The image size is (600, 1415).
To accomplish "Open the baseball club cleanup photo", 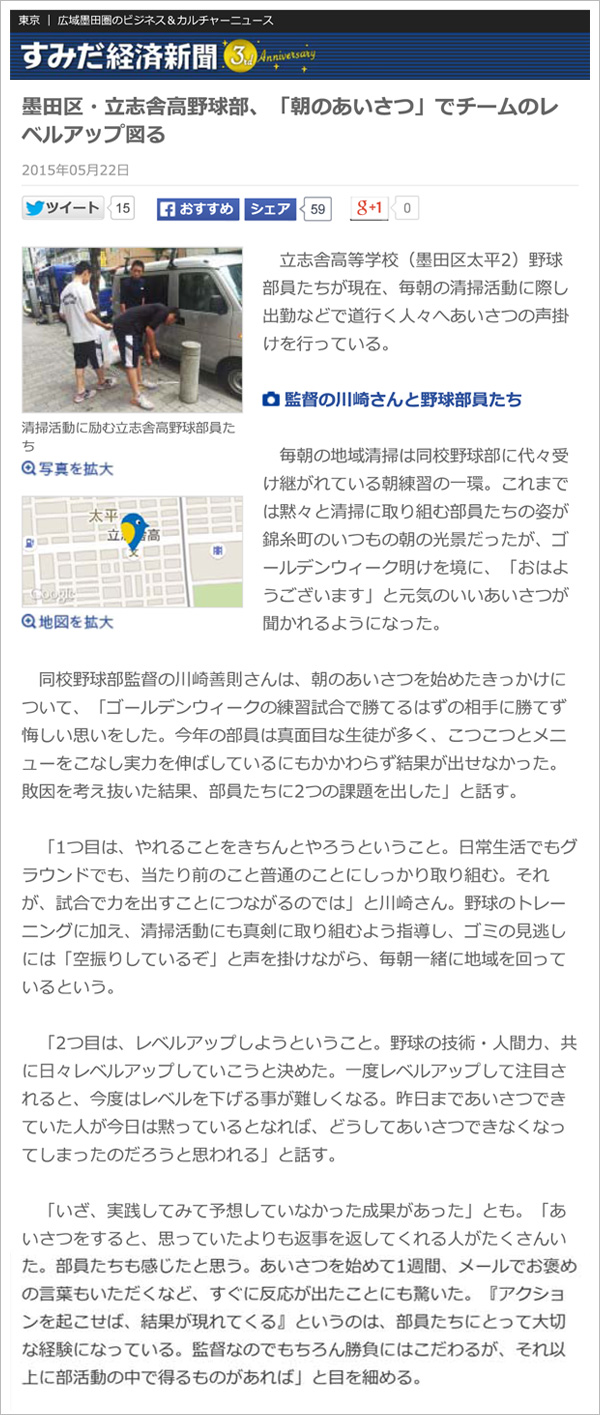I will (132, 330).
